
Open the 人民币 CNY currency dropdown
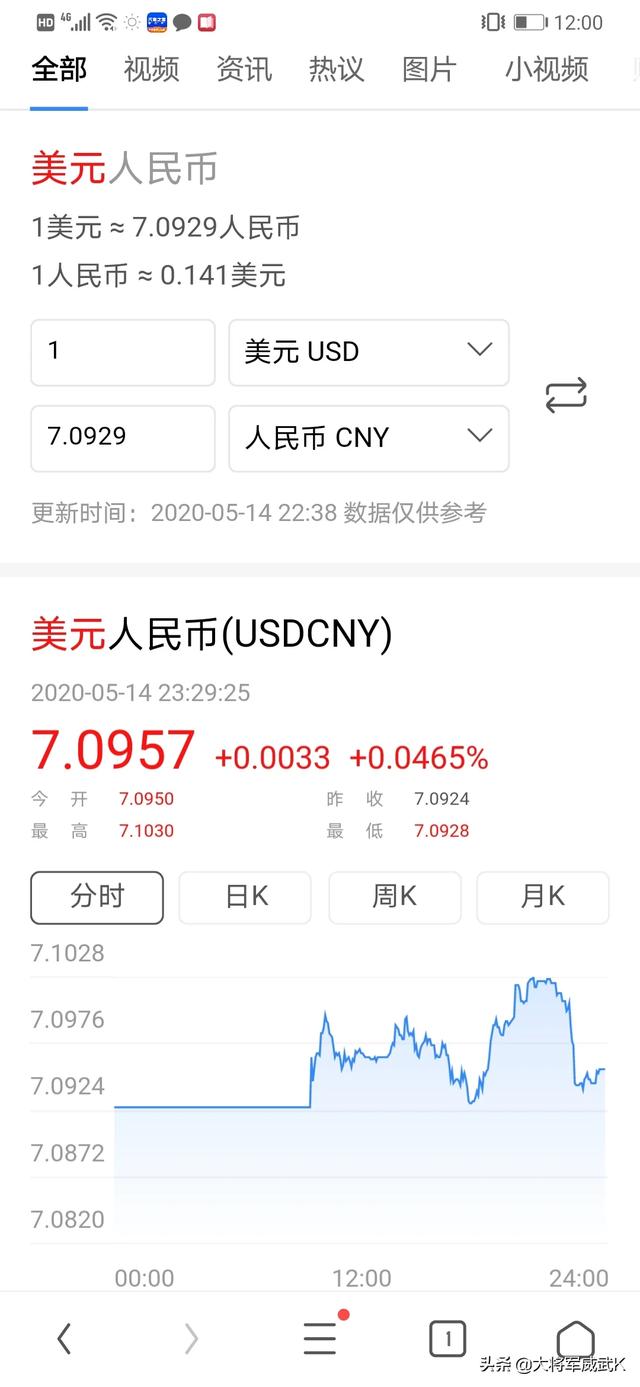[369, 438]
